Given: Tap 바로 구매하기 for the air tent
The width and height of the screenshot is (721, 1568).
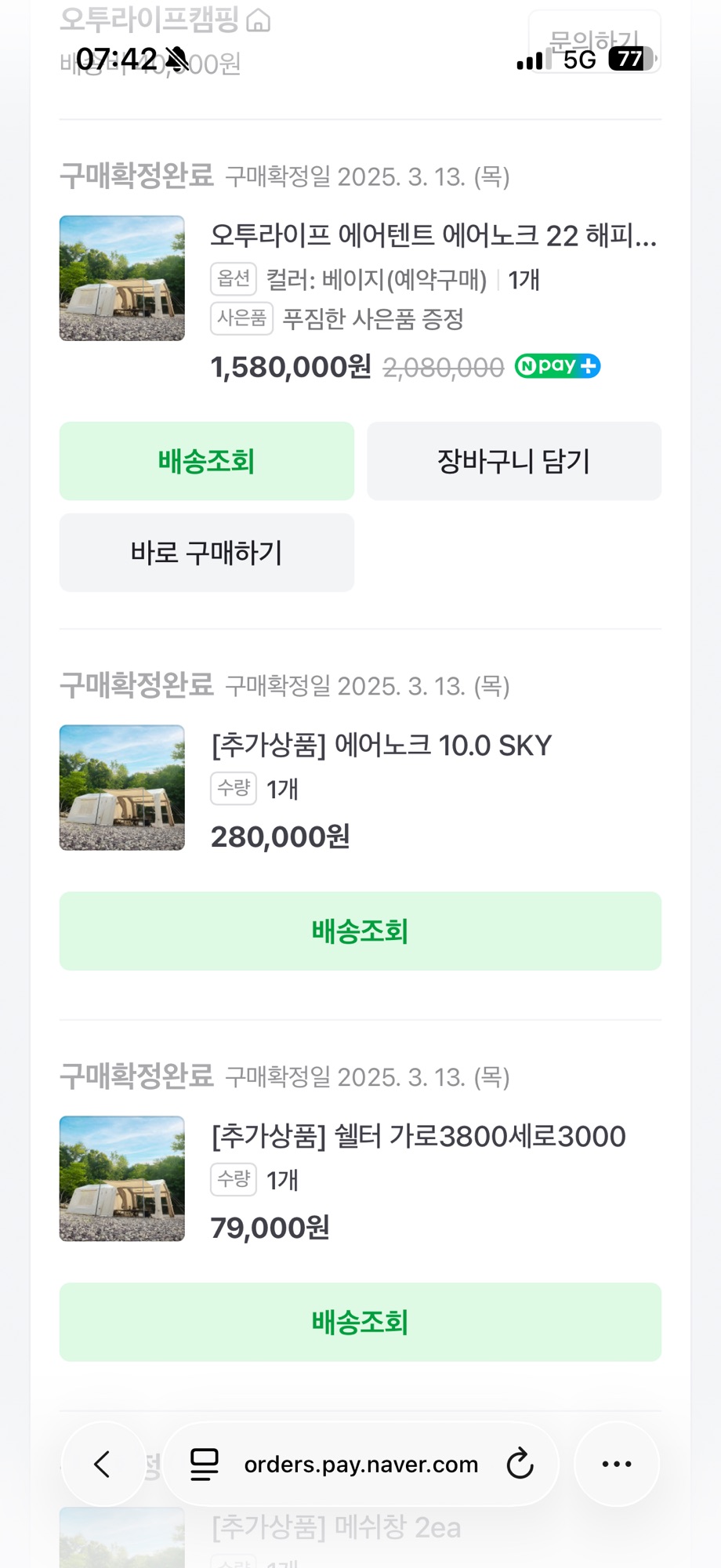Looking at the screenshot, I should coord(206,552).
